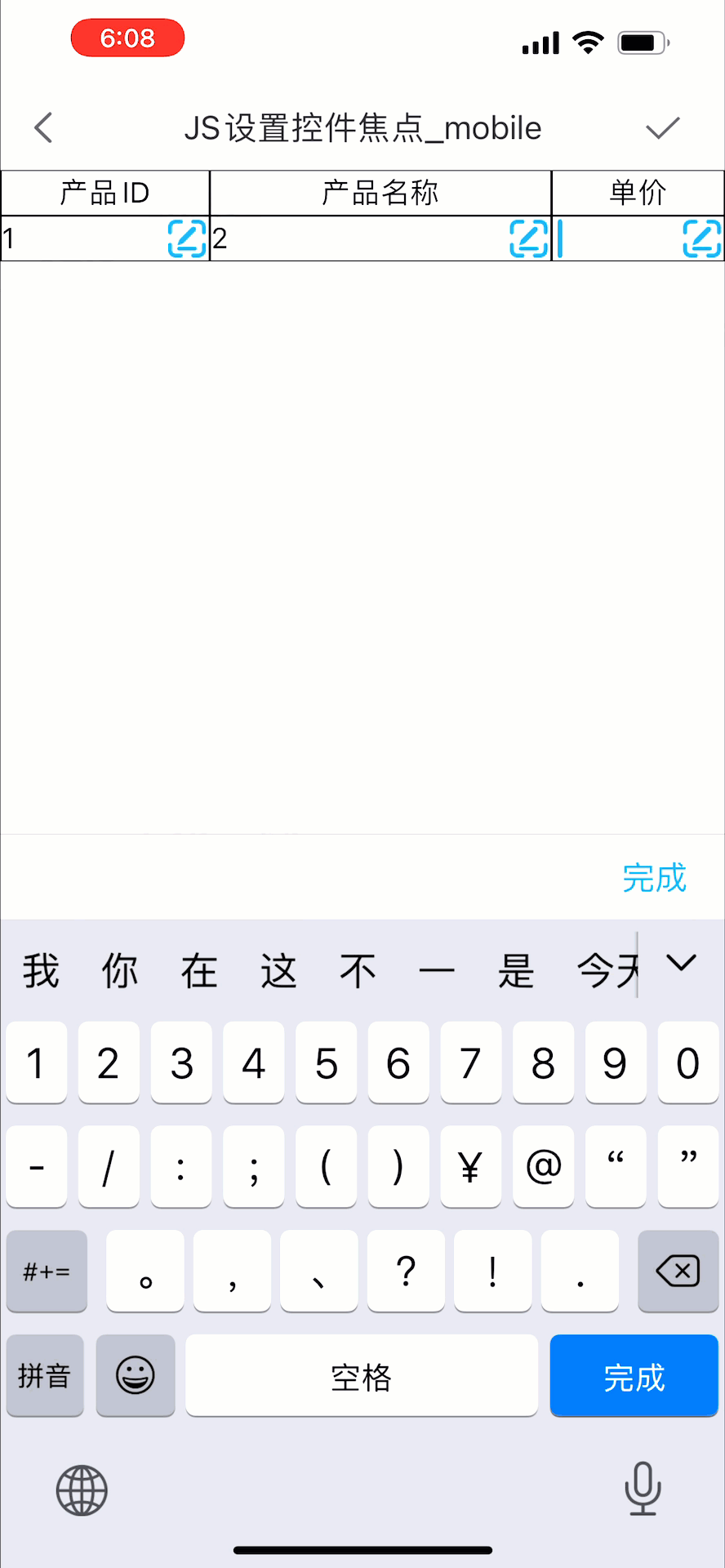Image resolution: width=725 pixels, height=1568 pixels.
Task: Tap the edit icon in 单价 cell
Action: pyautogui.click(x=701, y=238)
